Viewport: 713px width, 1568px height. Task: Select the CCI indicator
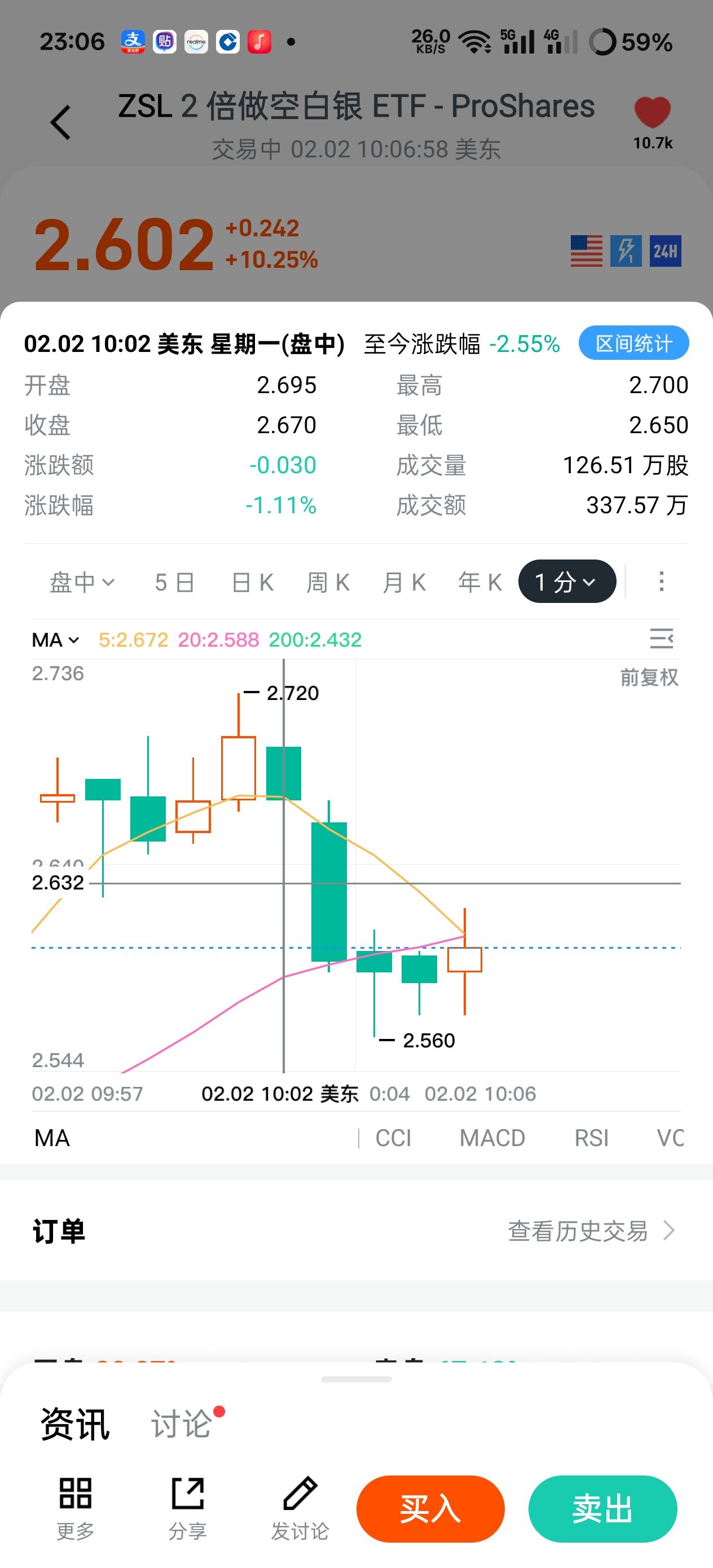click(x=393, y=1138)
